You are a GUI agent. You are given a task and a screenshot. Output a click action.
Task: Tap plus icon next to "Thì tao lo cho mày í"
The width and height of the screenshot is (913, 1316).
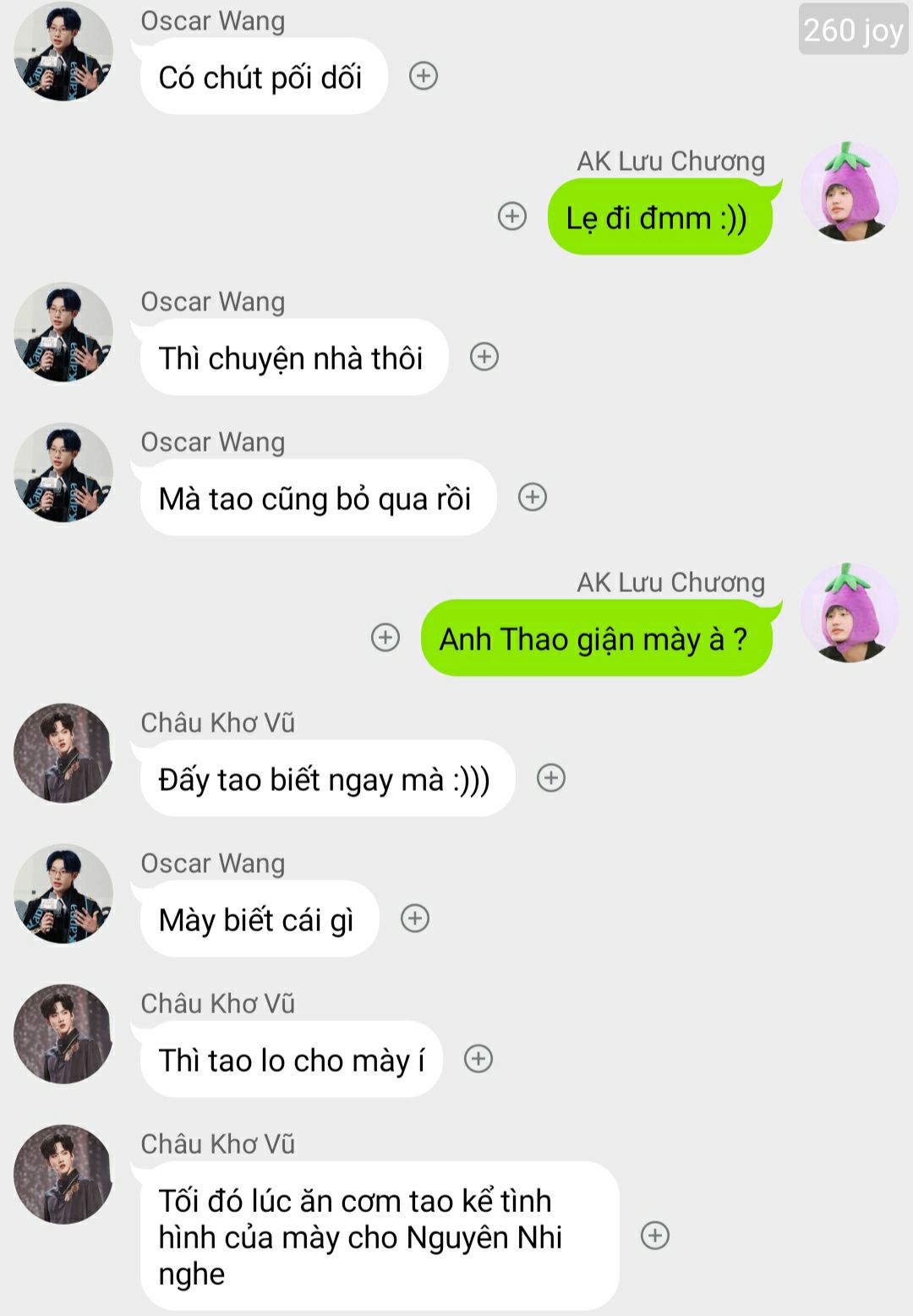(x=478, y=1059)
